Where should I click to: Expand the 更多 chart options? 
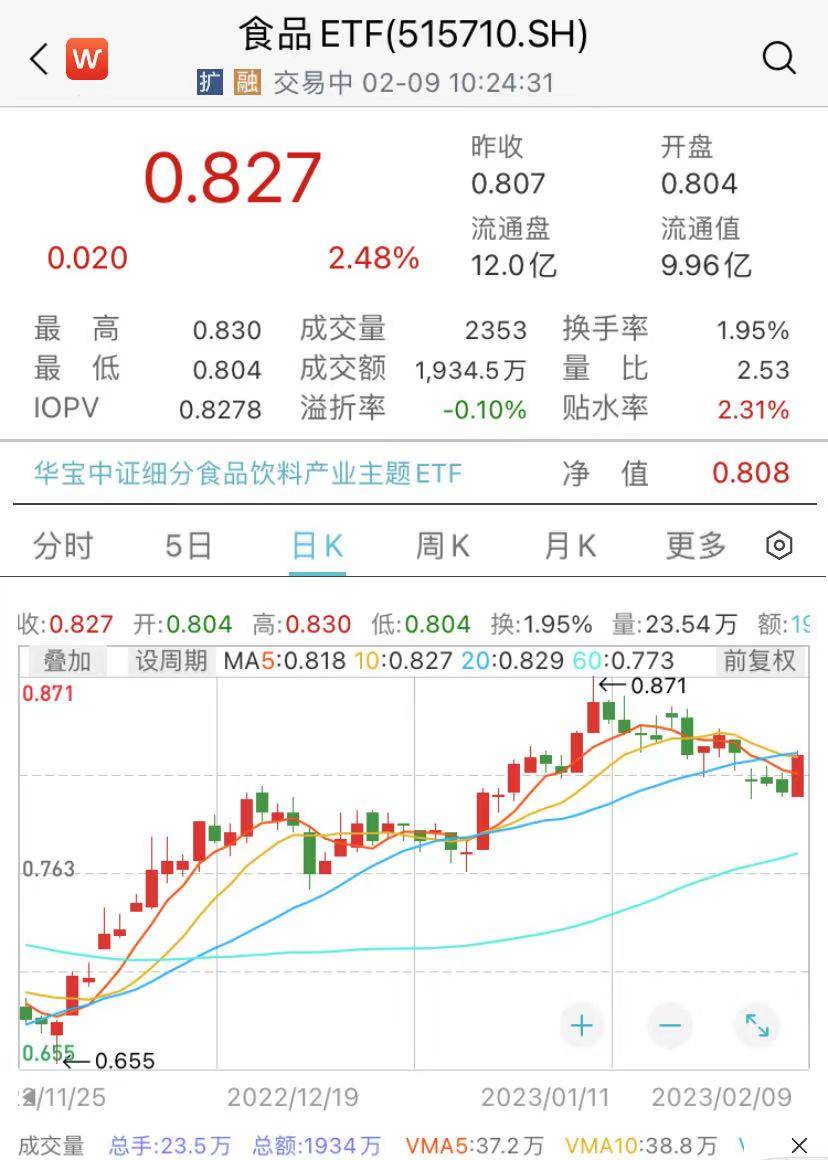pyautogui.click(x=694, y=546)
